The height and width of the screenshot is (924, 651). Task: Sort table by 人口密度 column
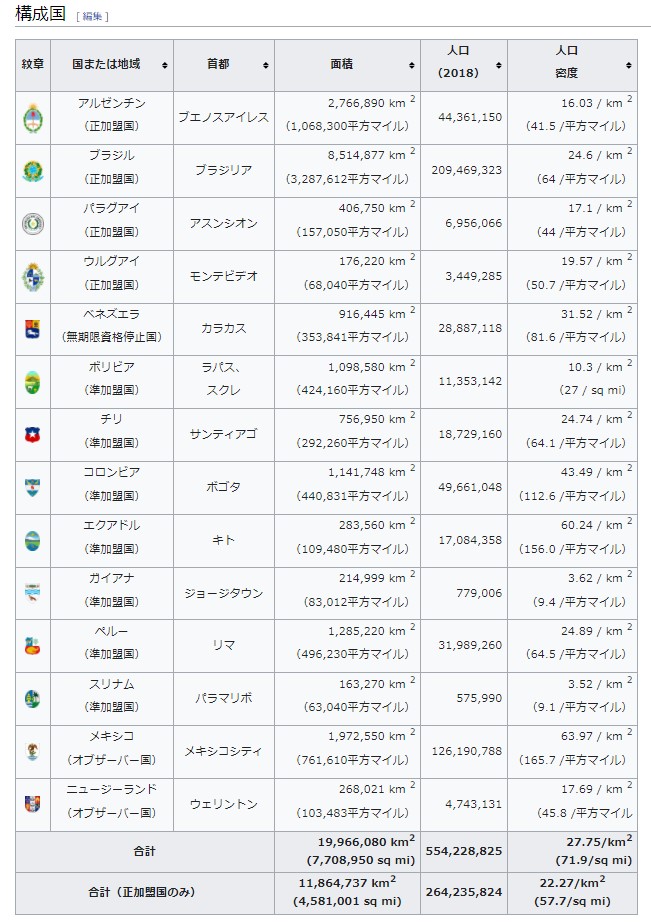(629, 65)
